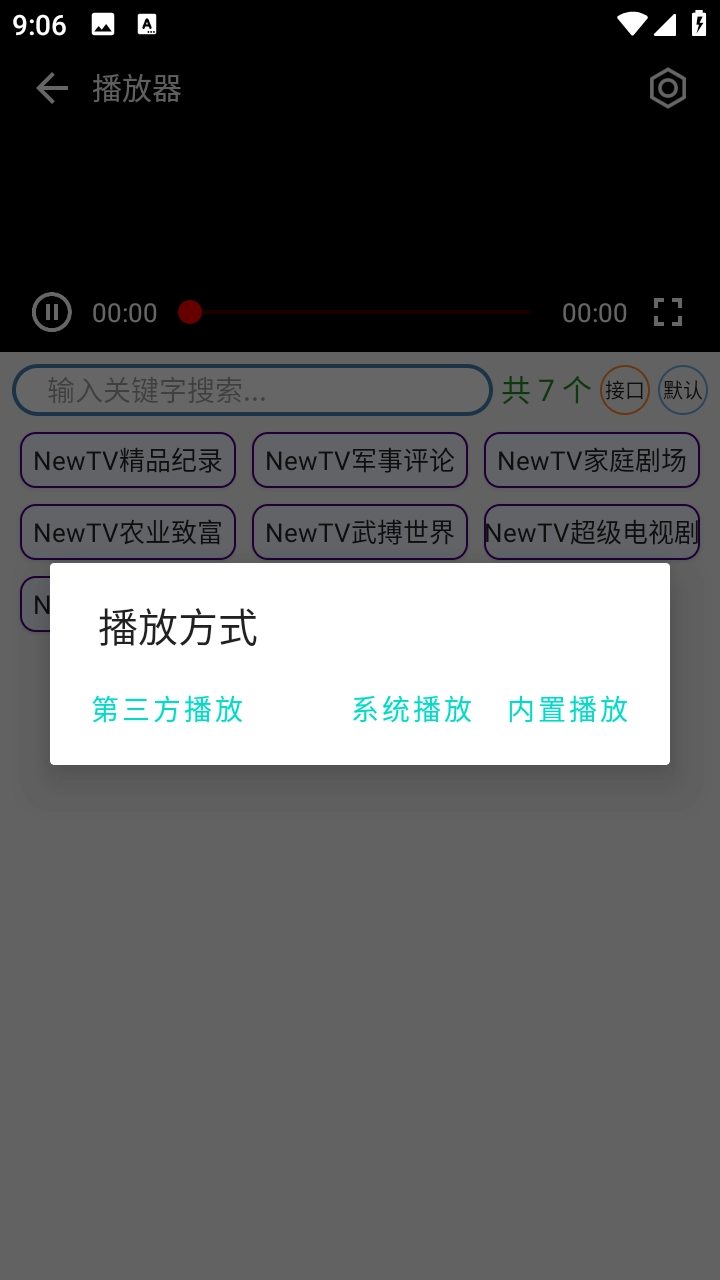
Task: Tap the red playback progress knob
Action: tap(190, 312)
